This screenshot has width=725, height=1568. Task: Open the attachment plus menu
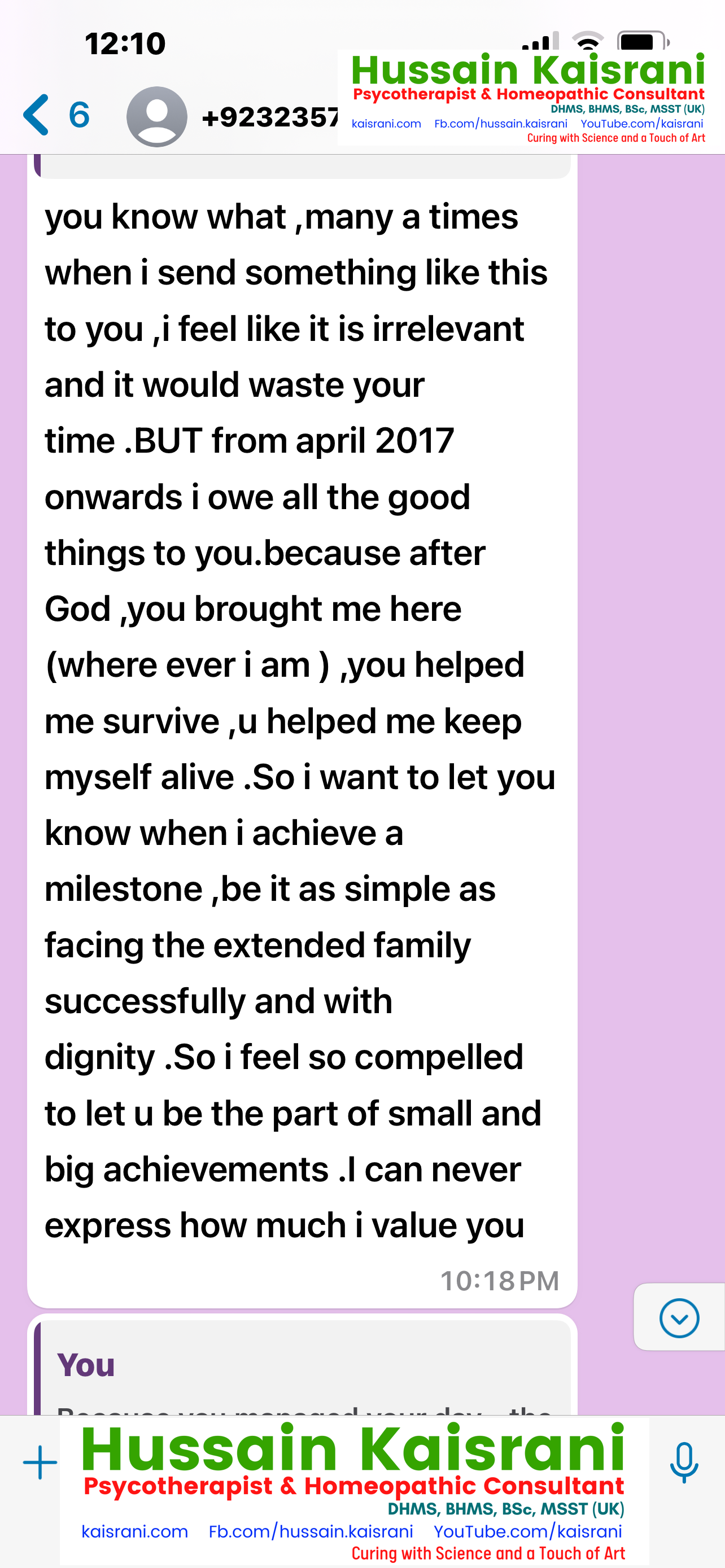[x=40, y=1462]
